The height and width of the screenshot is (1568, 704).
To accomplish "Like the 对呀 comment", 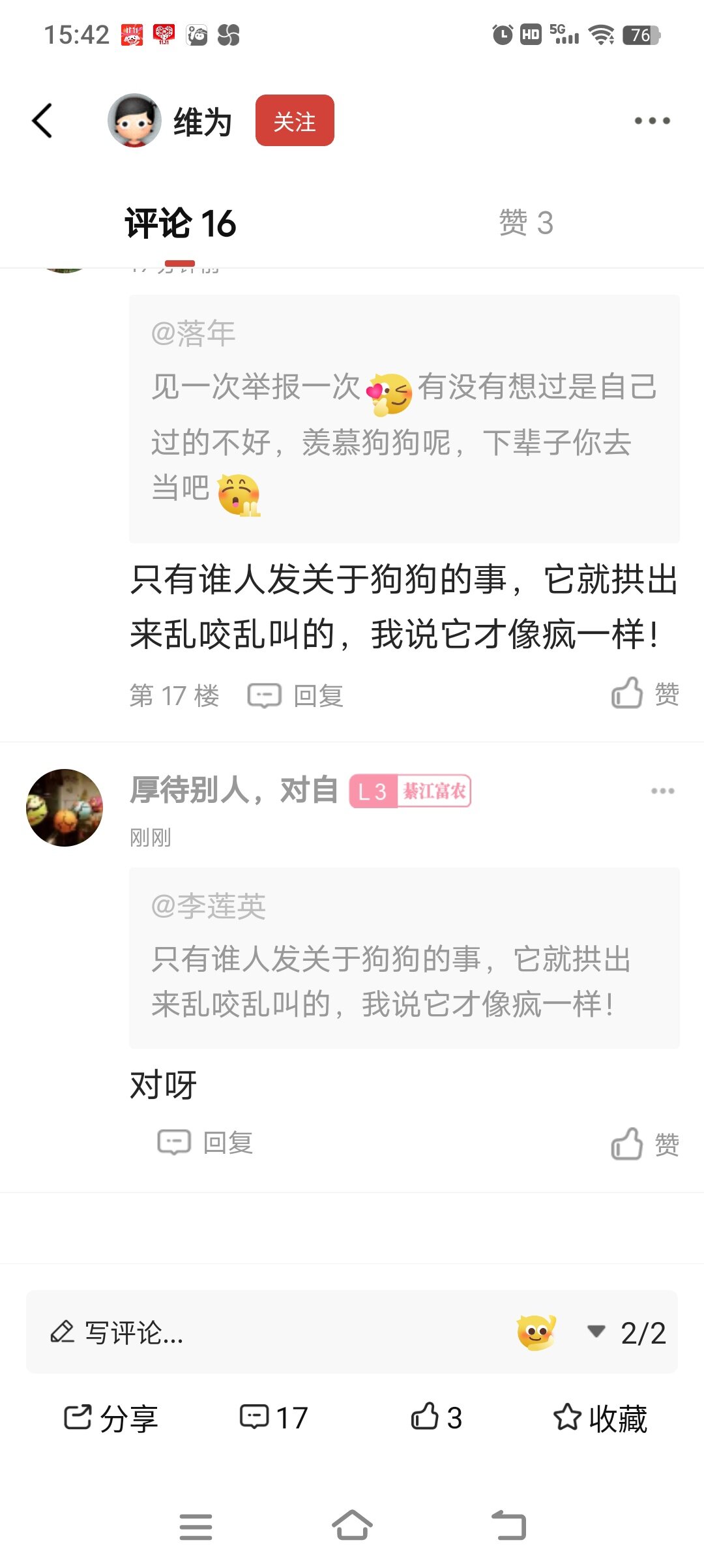I will (645, 1144).
